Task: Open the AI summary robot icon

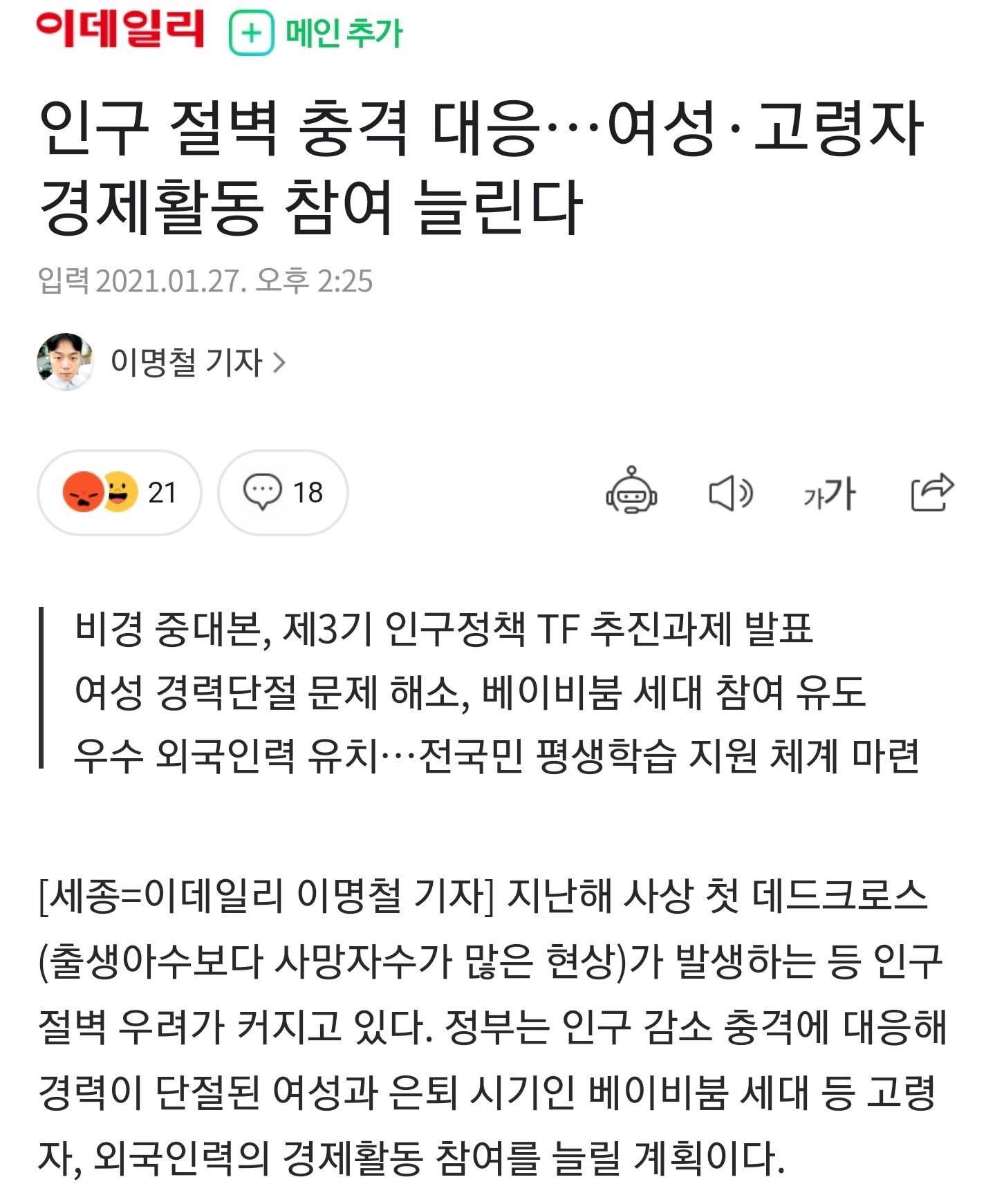Action: tap(631, 491)
